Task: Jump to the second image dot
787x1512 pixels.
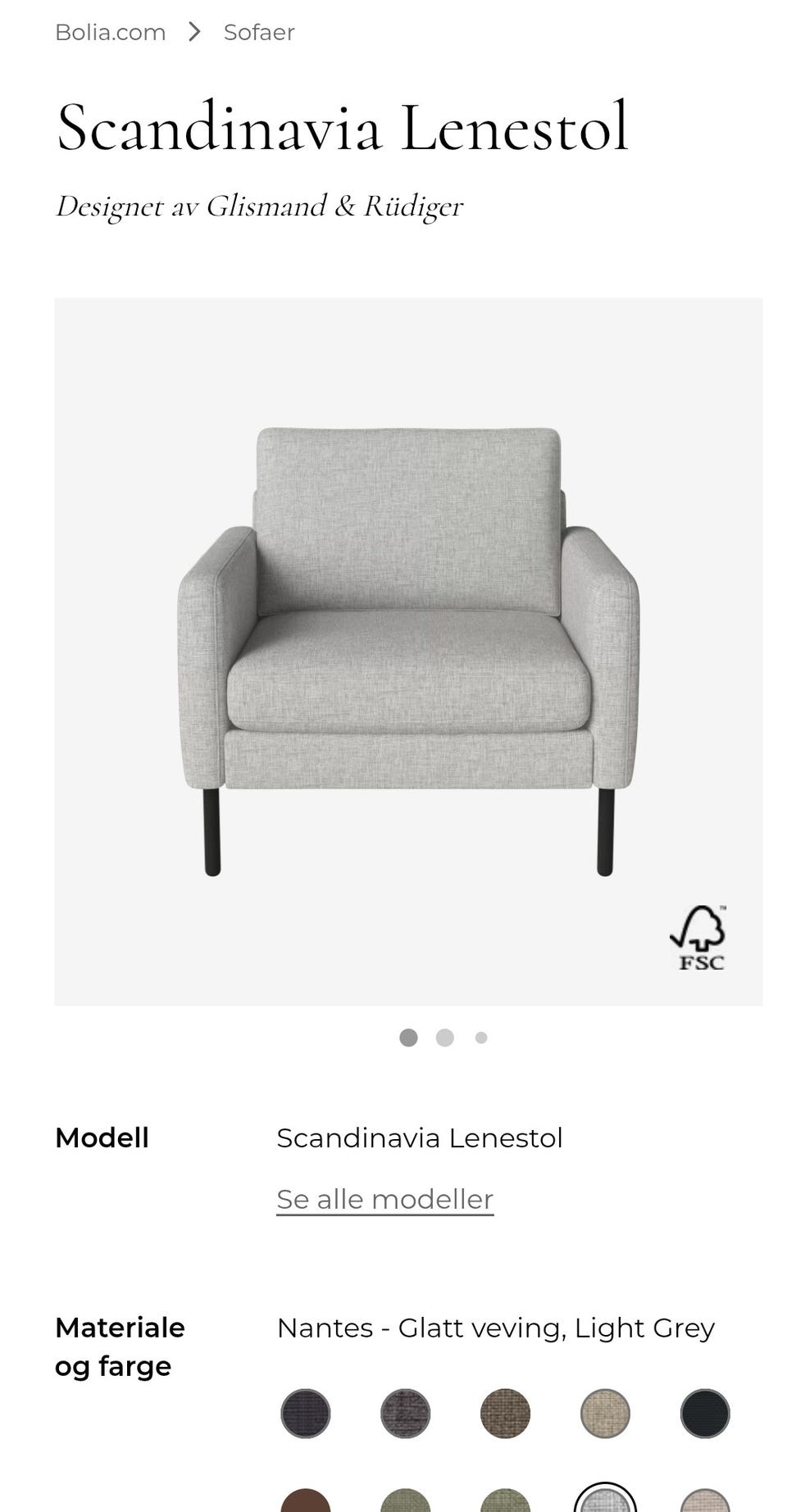Action: (x=444, y=1038)
